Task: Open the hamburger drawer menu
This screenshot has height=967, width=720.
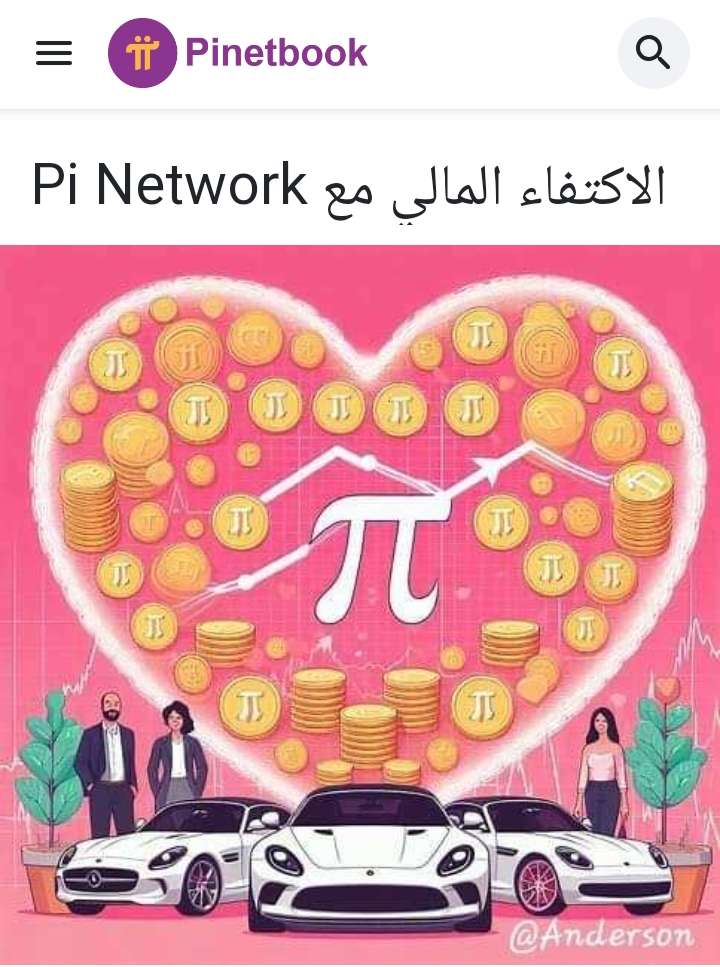Action: point(54,53)
